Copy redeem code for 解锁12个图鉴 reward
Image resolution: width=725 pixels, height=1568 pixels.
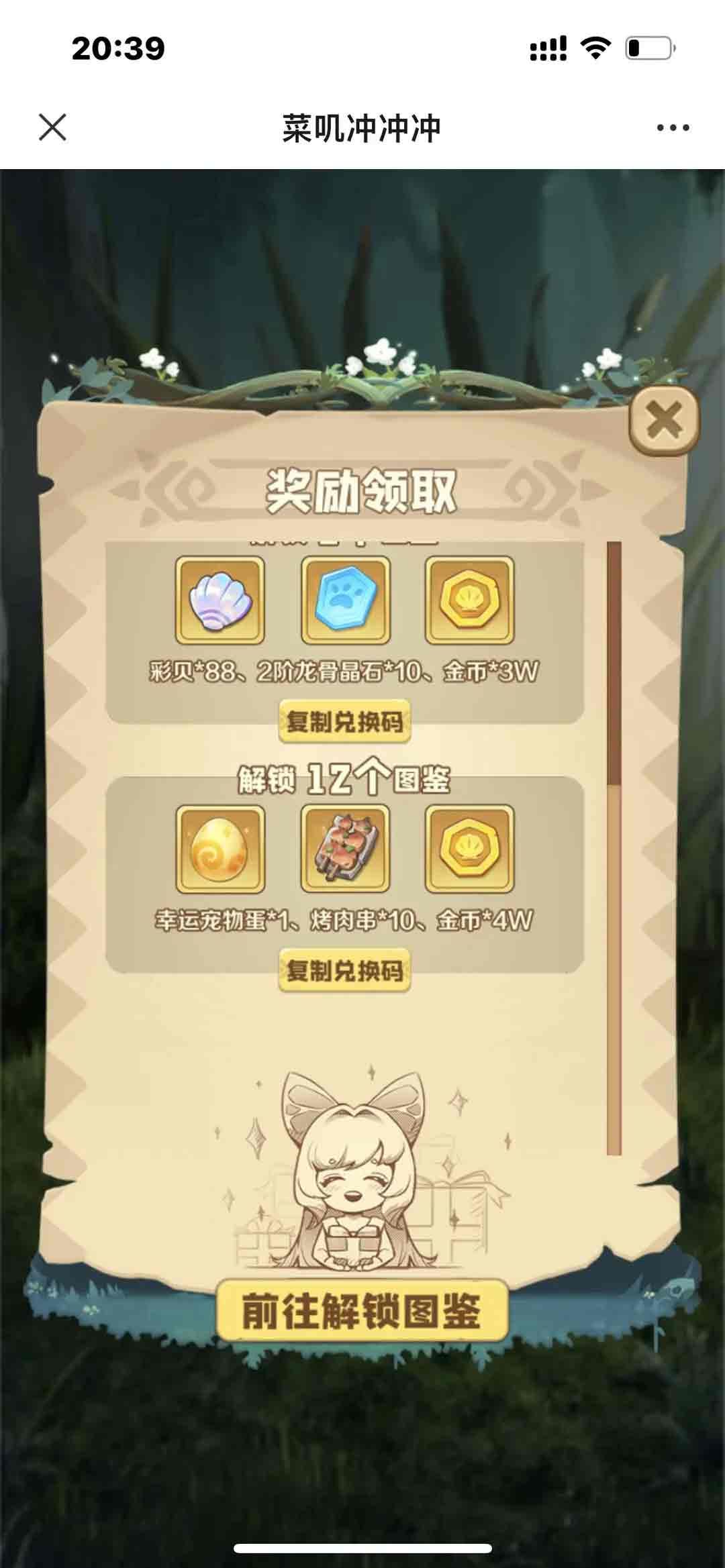(x=344, y=970)
